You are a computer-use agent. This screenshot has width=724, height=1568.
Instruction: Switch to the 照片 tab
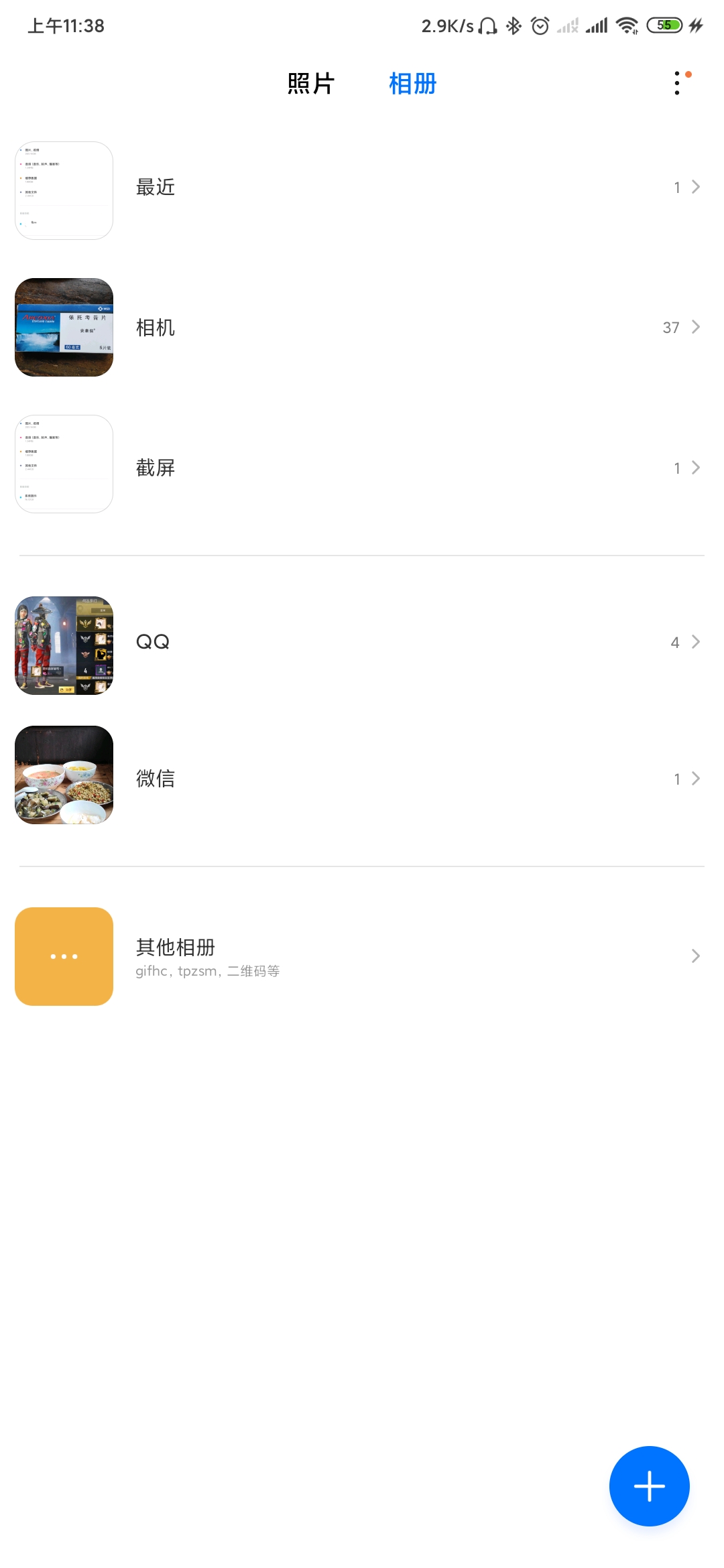(310, 84)
